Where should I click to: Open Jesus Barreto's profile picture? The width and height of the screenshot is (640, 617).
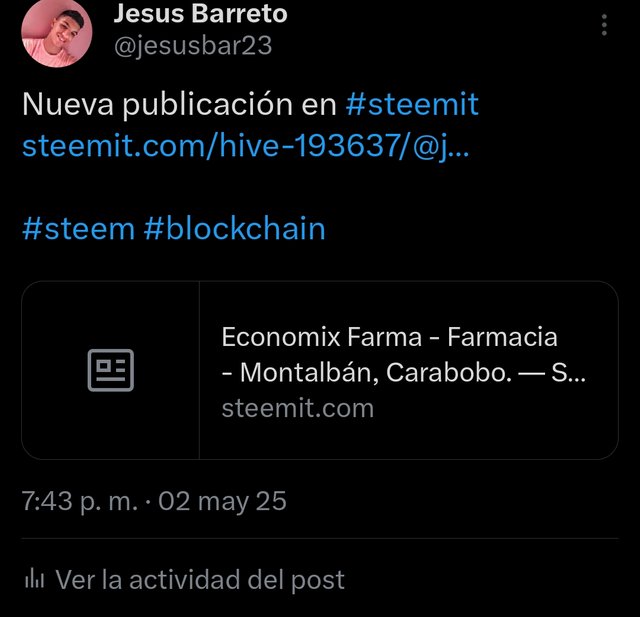pyautogui.click(x=57, y=33)
